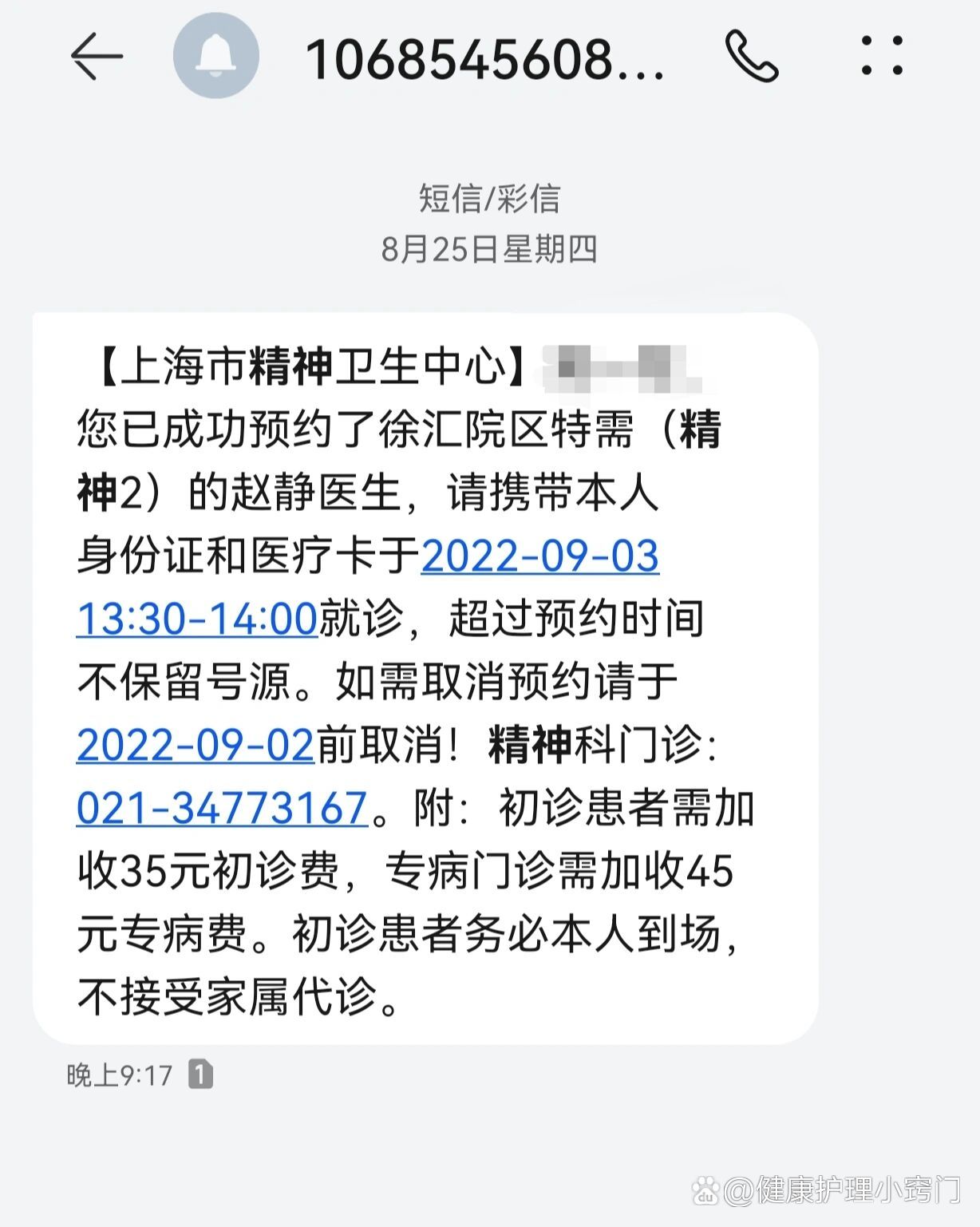Go back to the message list
980x1227 pixels.
pos(97,57)
